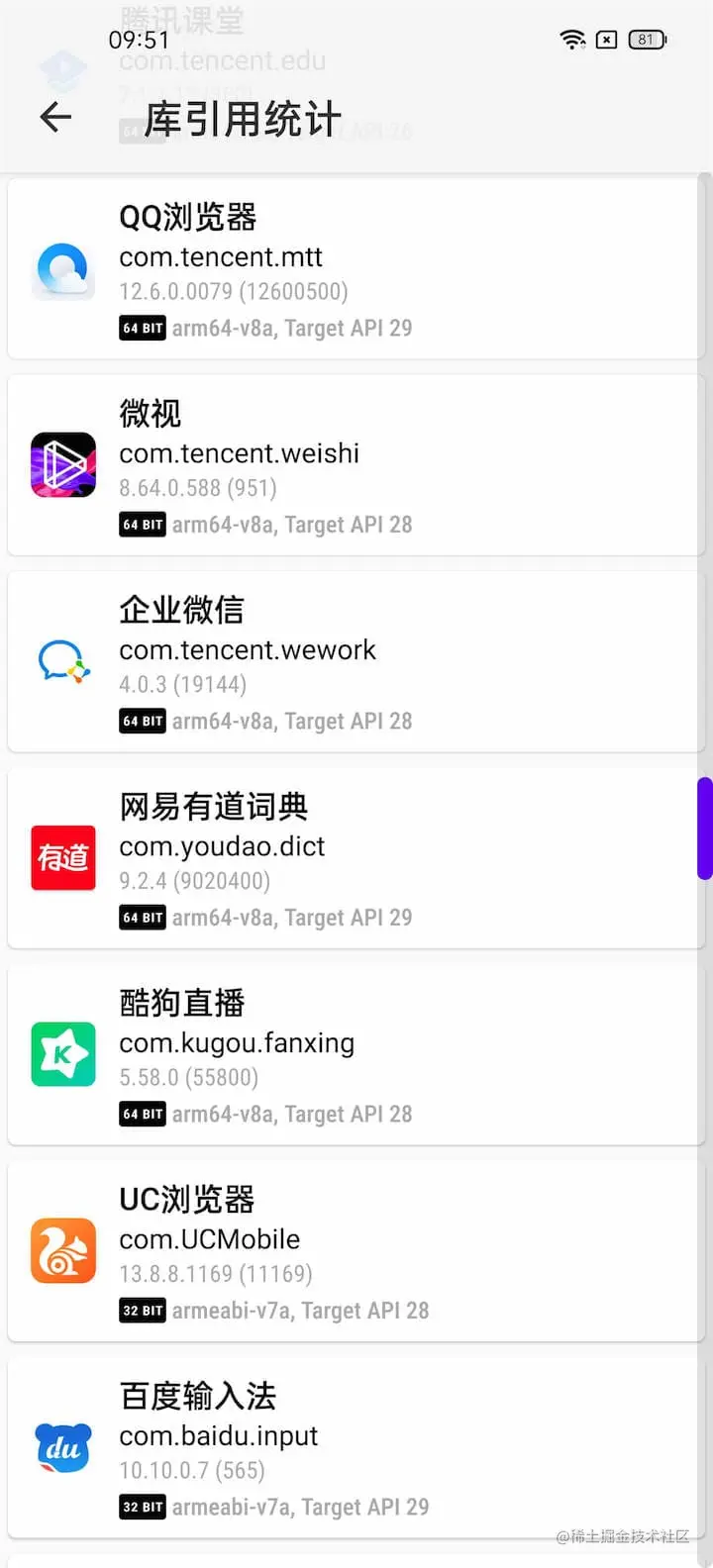Tap the 企业微信 app icon
Viewport: 713px width, 1568px height.
pos(62,660)
